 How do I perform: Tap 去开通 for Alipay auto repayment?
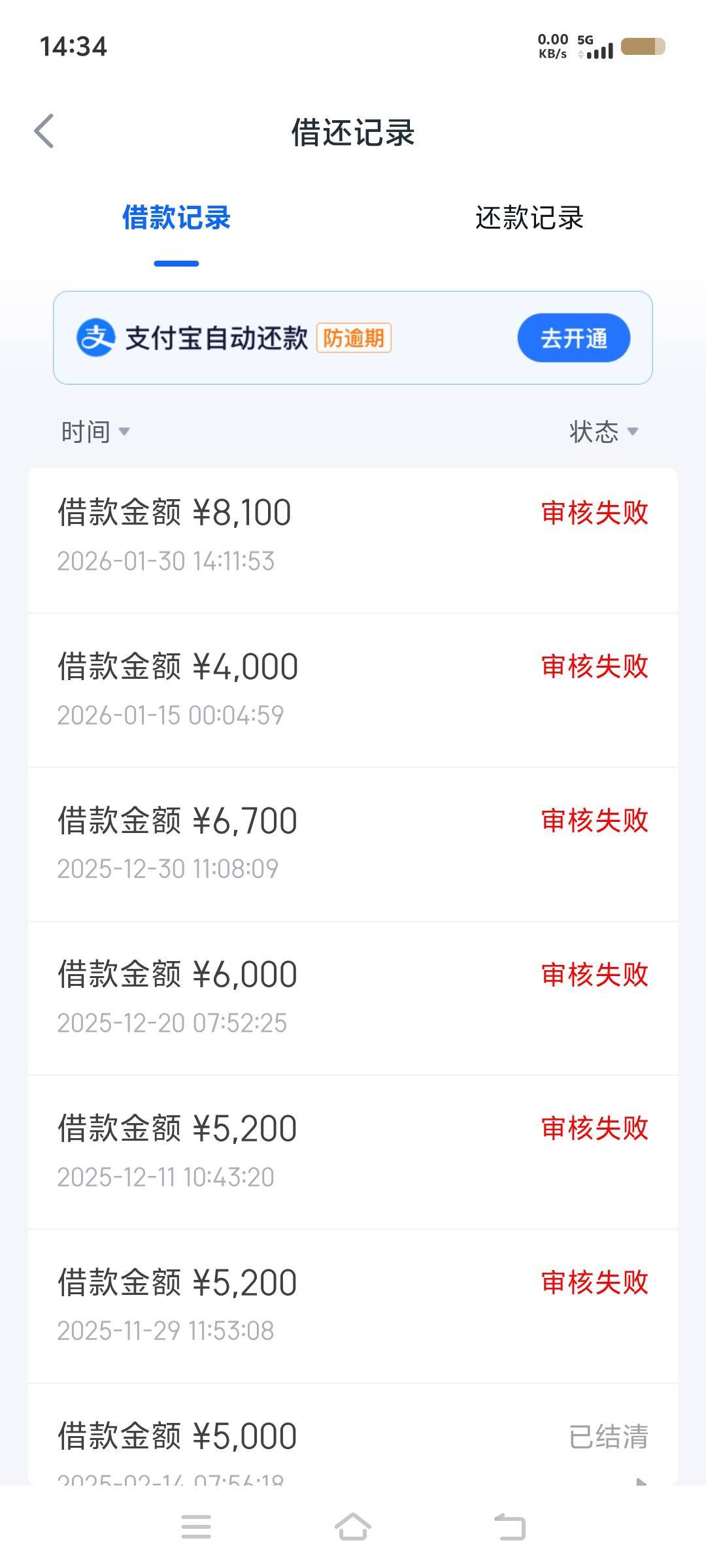pos(573,338)
